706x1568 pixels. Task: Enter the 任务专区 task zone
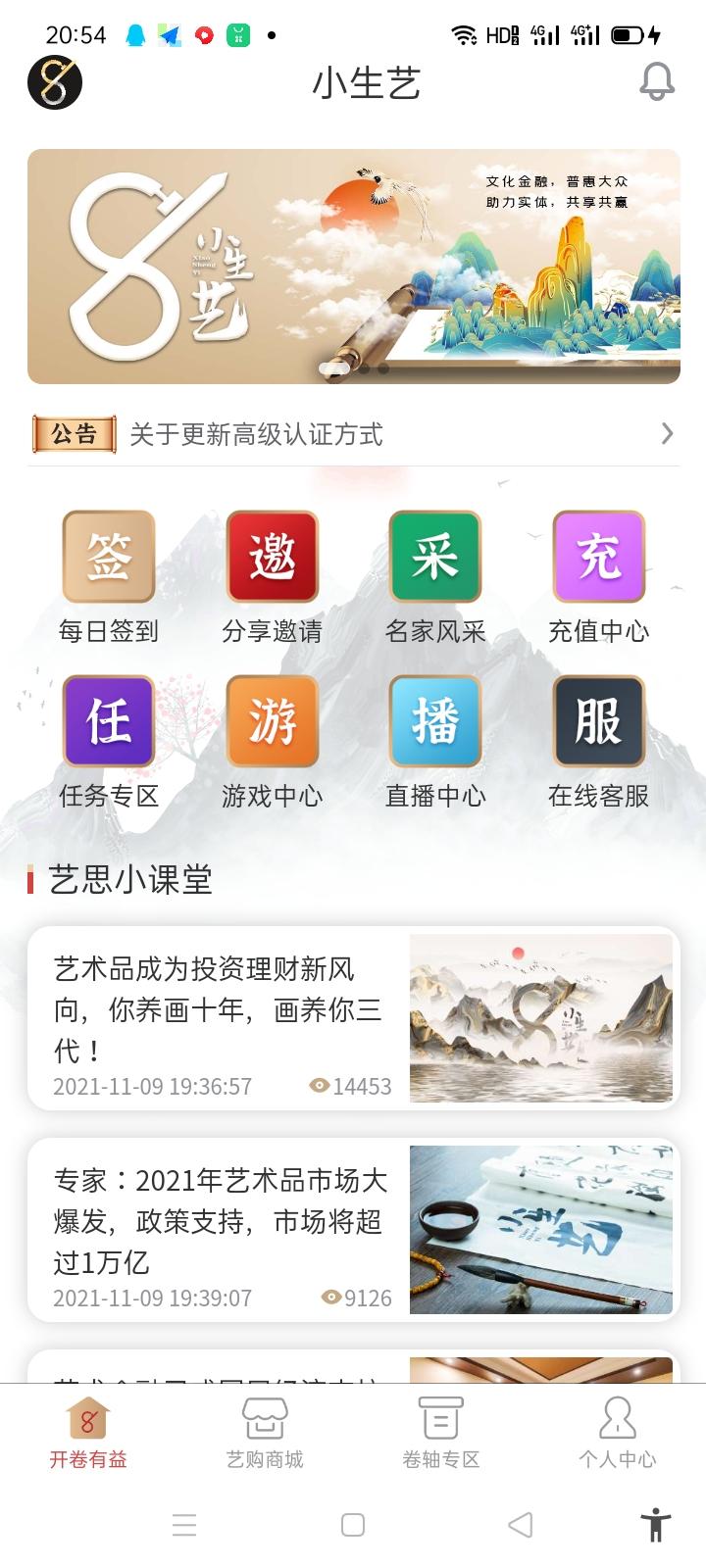coord(108,722)
